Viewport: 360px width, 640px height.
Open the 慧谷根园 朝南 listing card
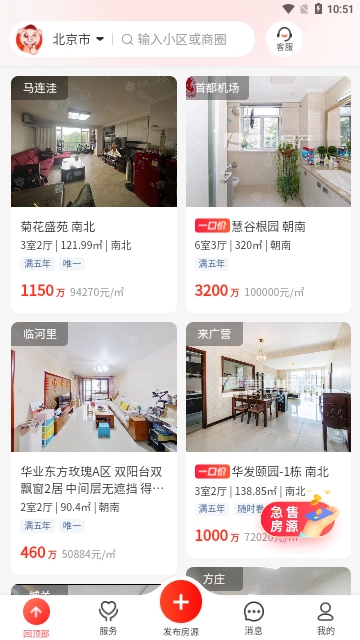pos(268,194)
